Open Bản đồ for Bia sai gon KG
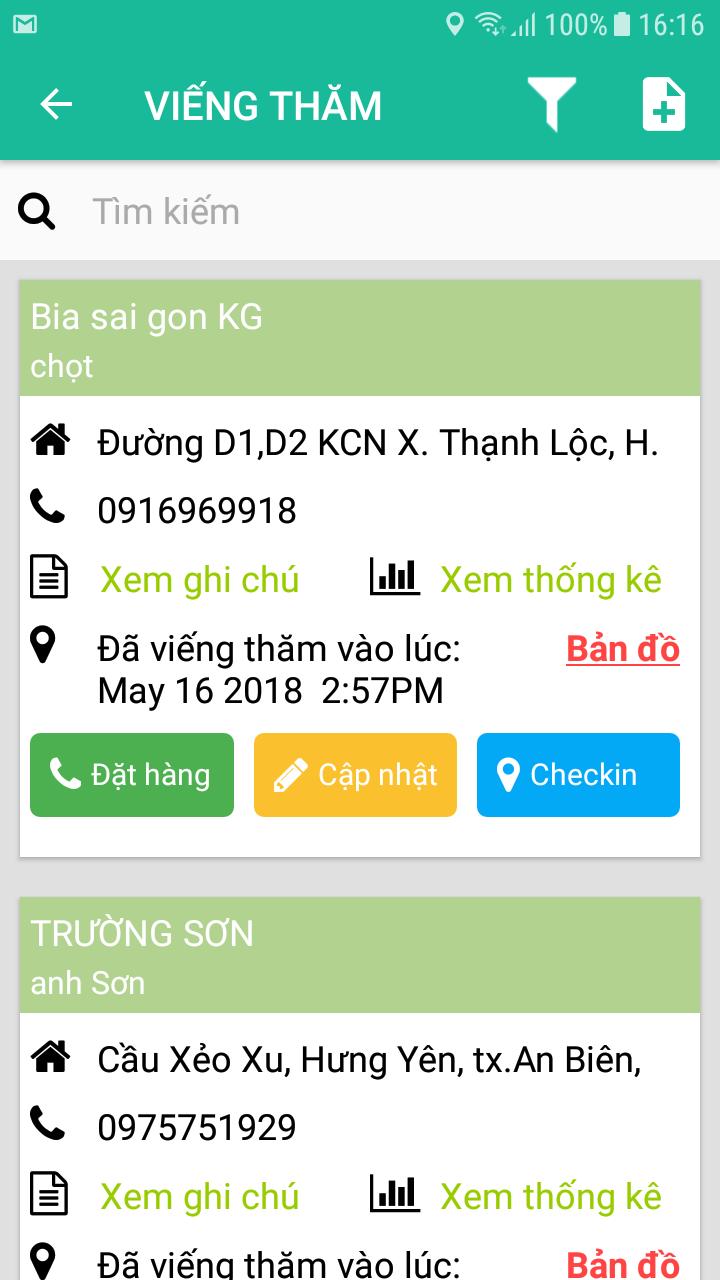This screenshot has height=1280, width=720. (622, 648)
